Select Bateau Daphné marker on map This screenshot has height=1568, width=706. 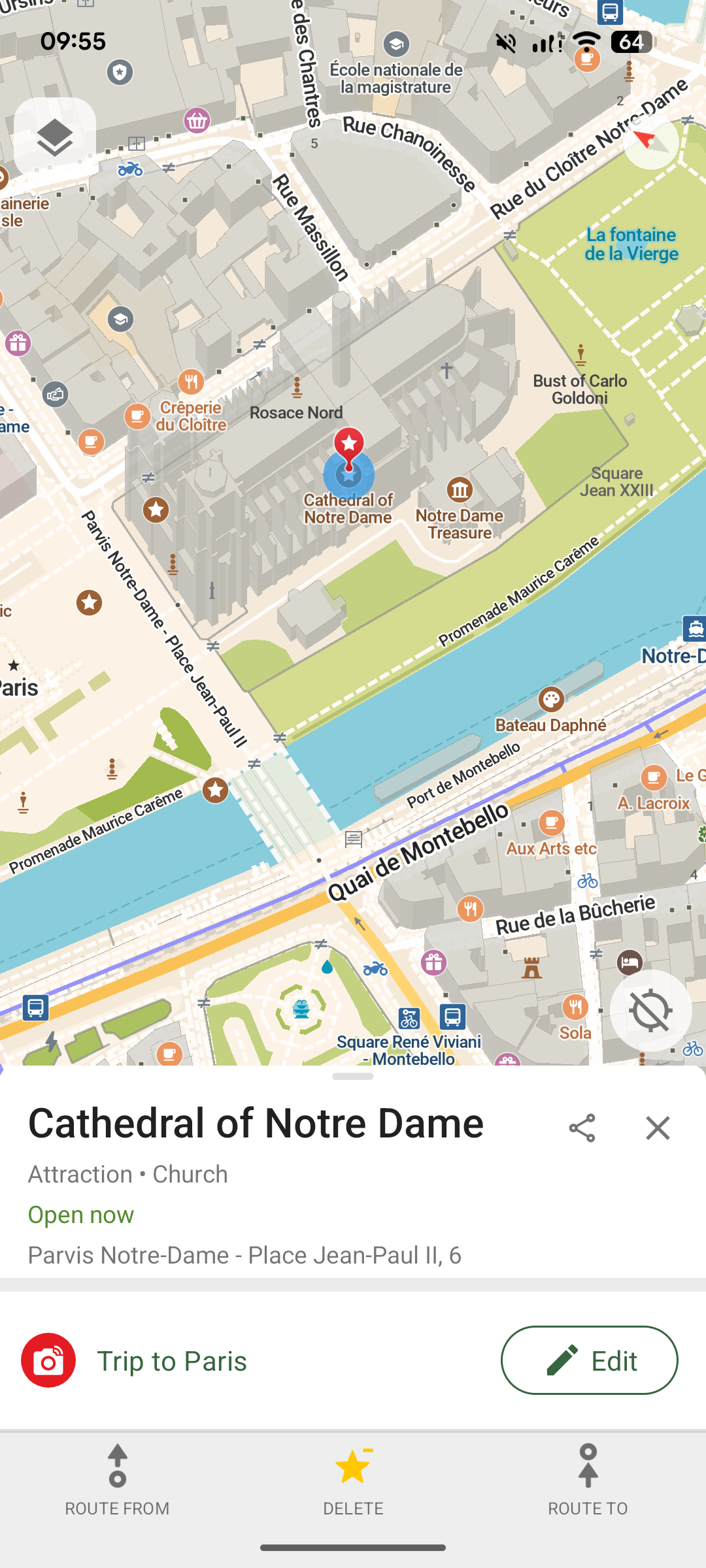pyautogui.click(x=551, y=700)
